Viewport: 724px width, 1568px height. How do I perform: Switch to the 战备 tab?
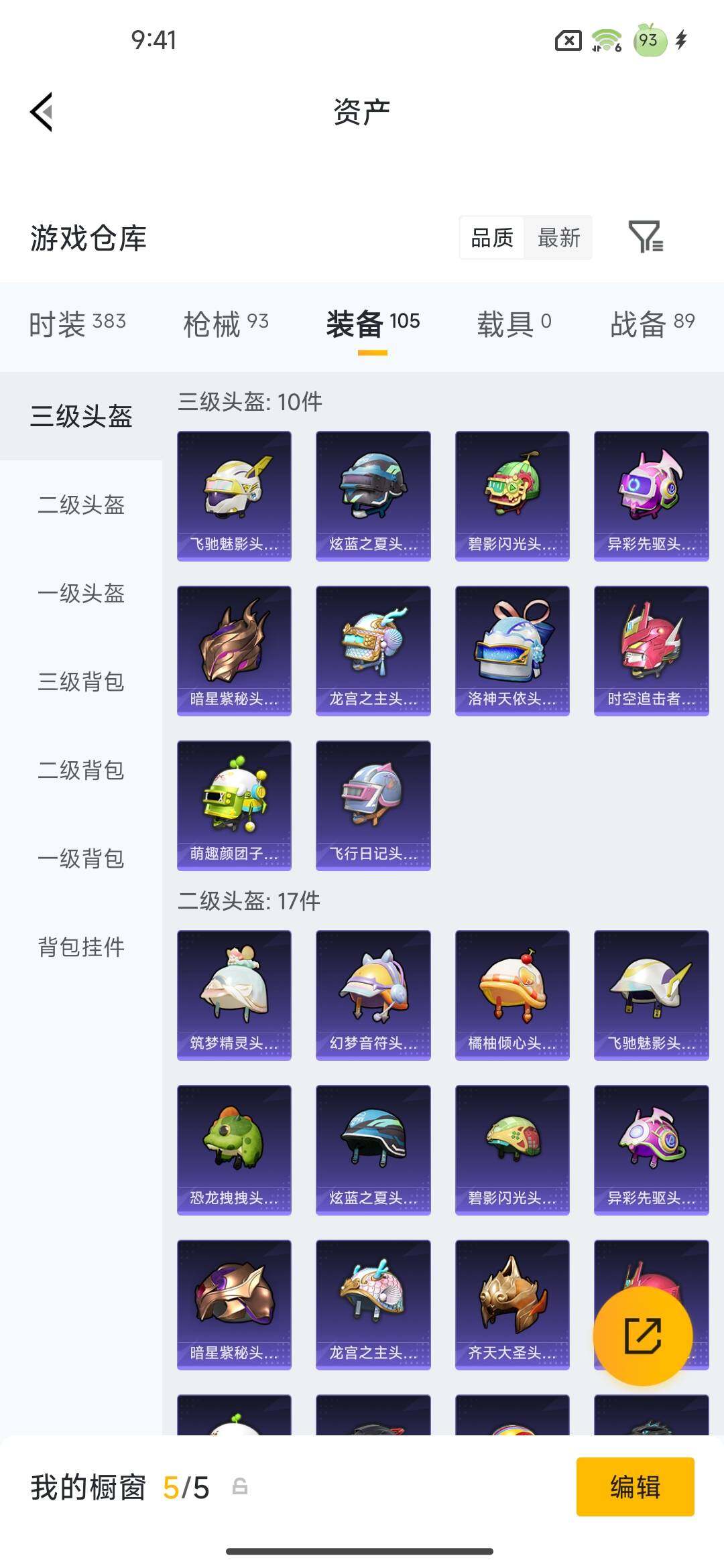(654, 322)
